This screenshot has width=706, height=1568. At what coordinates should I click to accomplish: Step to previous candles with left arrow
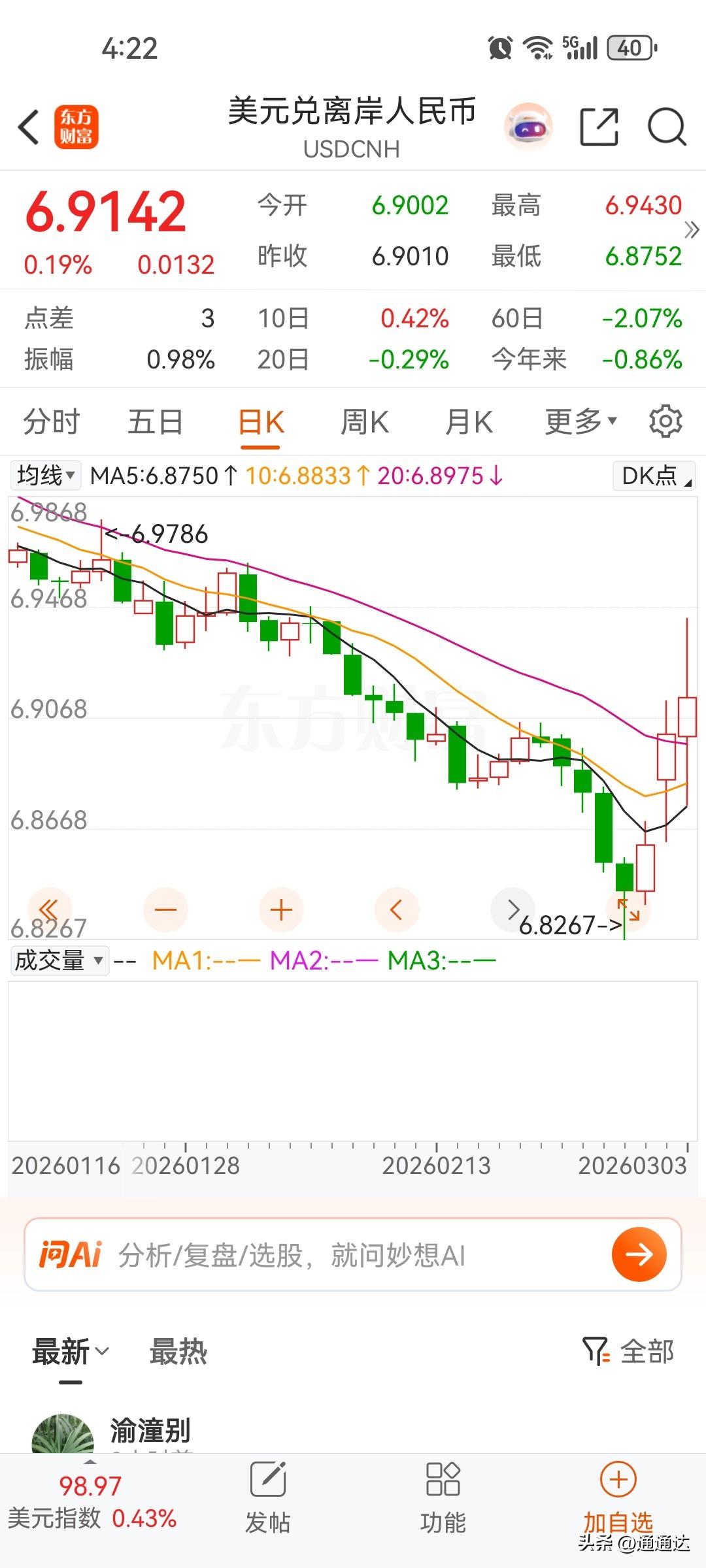click(397, 909)
